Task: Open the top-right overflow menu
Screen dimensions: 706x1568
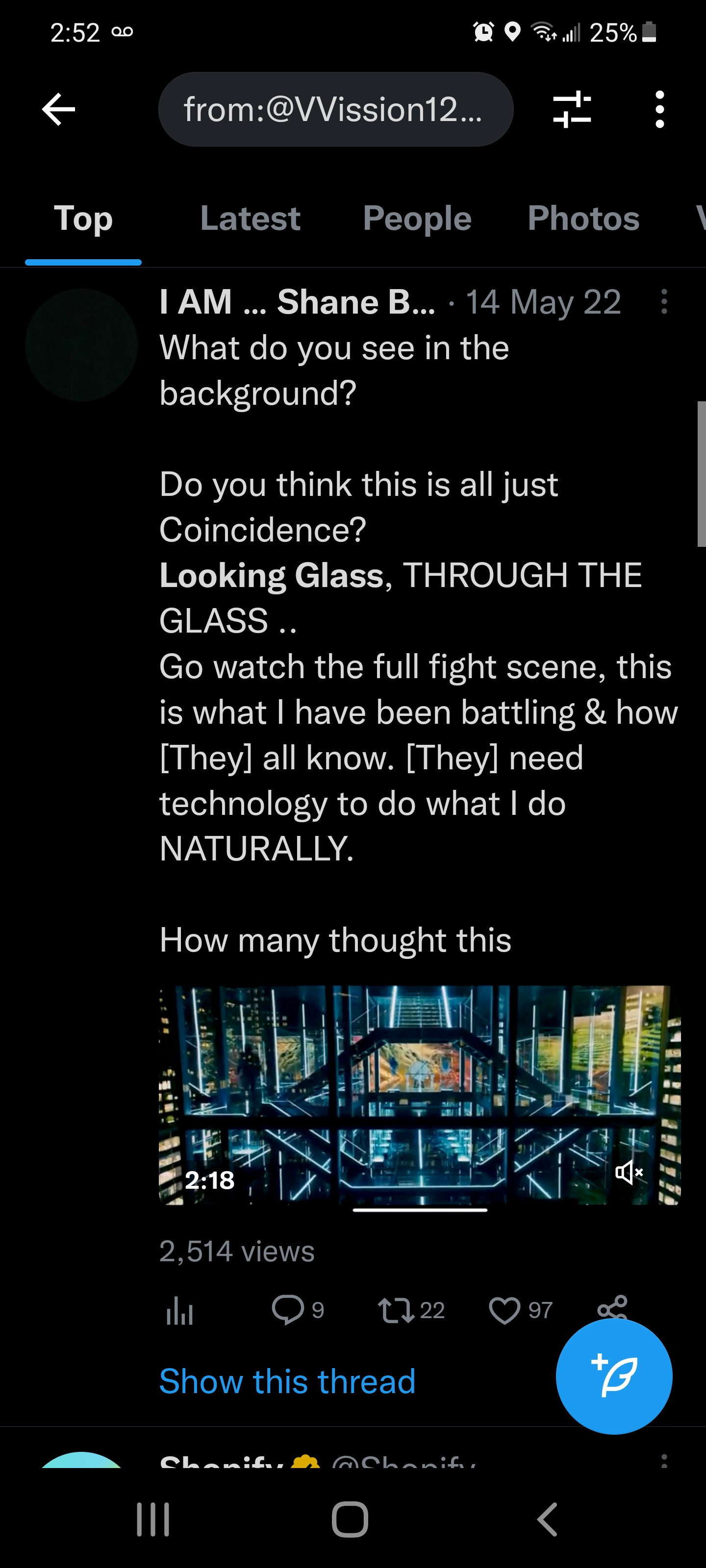Action: pos(659,110)
